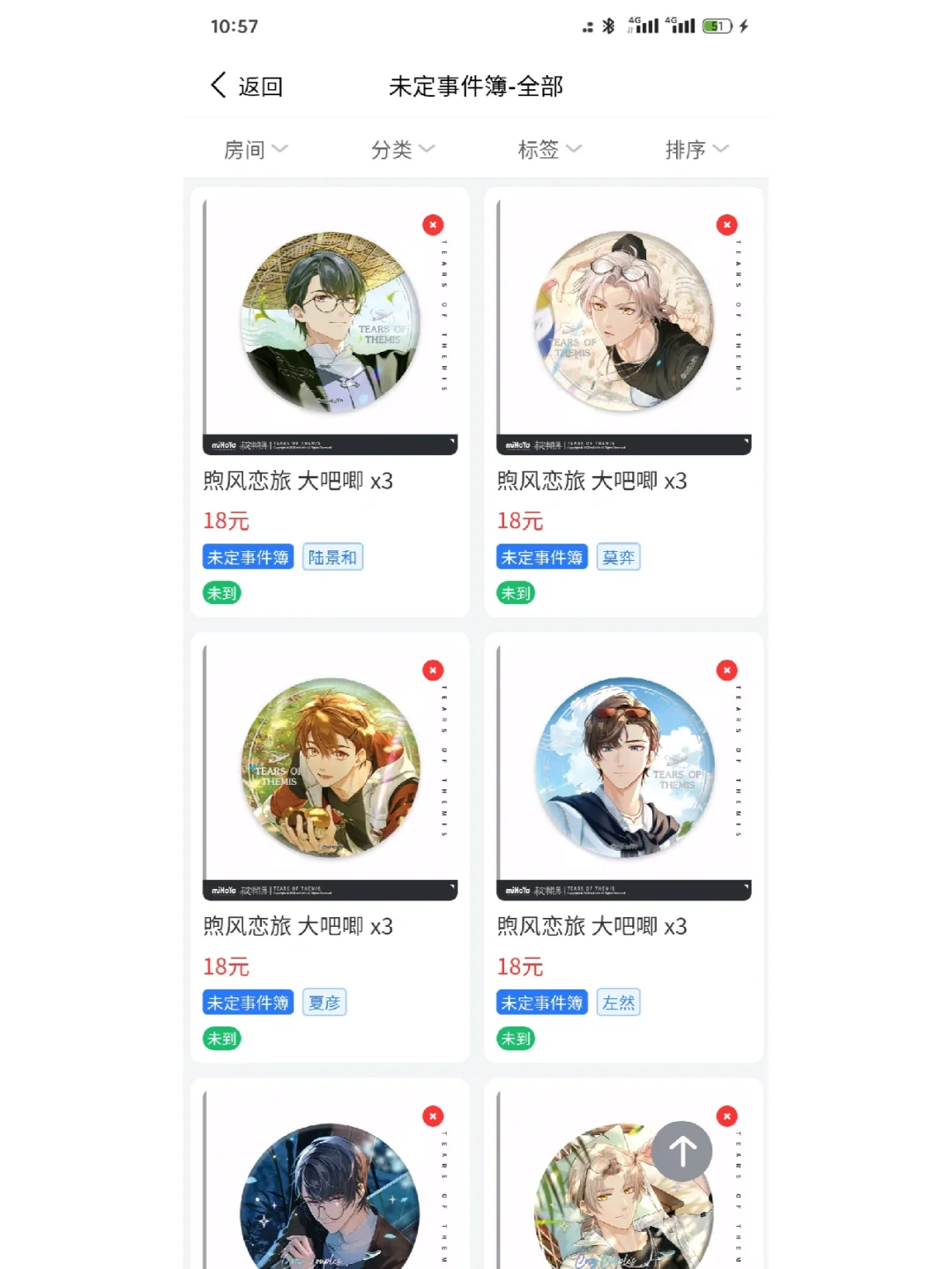This screenshot has width=952, height=1269.
Task: Tap the 左然 tag chip
Action: point(618,1003)
